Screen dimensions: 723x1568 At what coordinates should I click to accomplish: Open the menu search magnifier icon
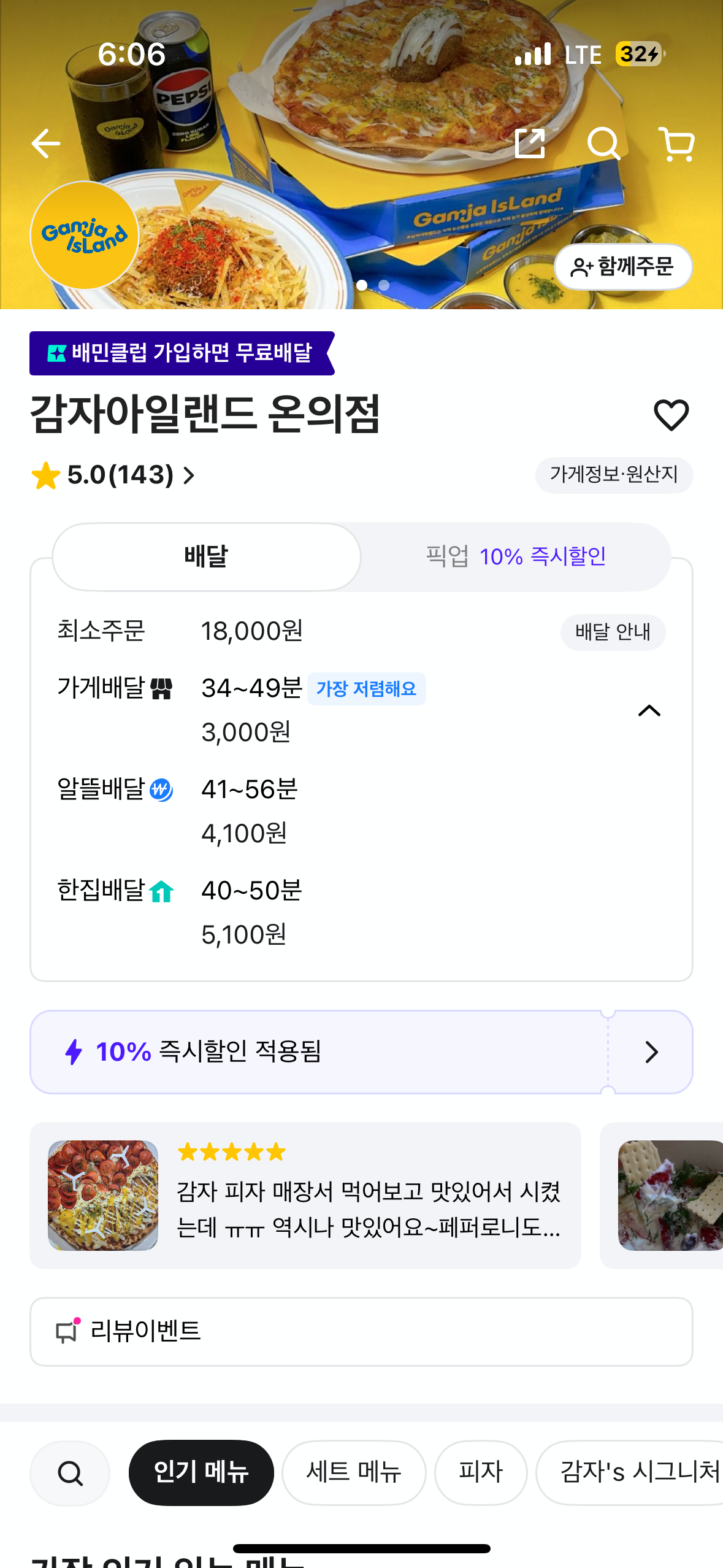point(69,1473)
